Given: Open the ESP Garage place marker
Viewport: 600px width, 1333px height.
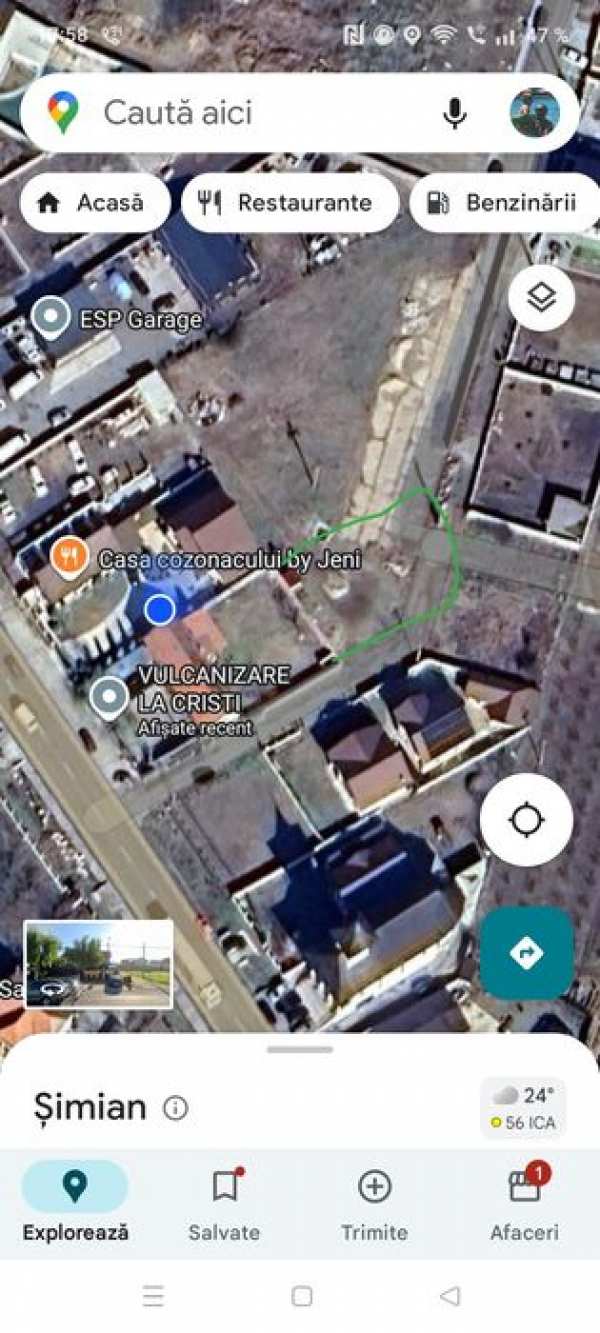Looking at the screenshot, I should point(50,318).
